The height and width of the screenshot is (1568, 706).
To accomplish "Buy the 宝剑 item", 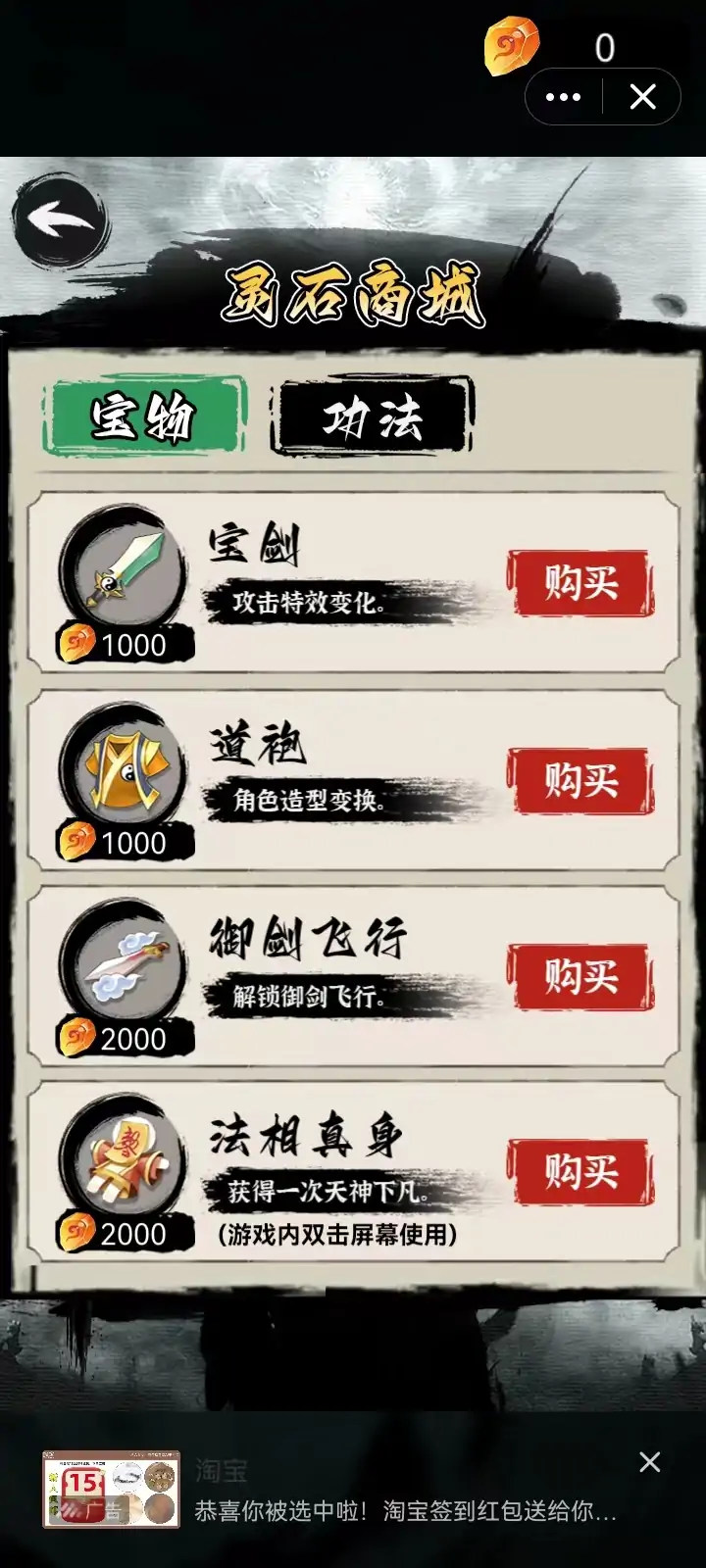I will point(580,583).
